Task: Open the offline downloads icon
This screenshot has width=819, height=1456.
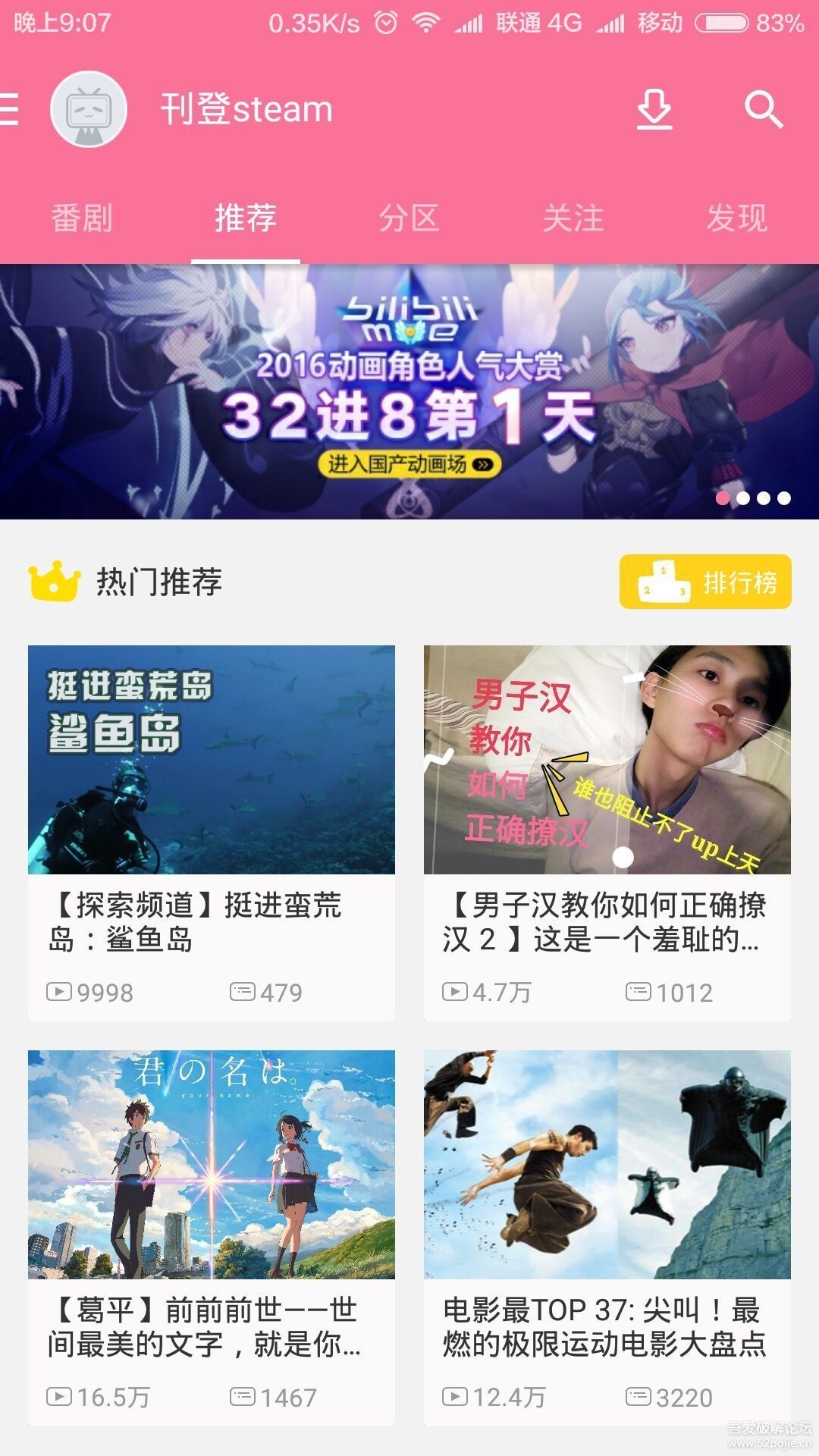Action: (x=654, y=109)
